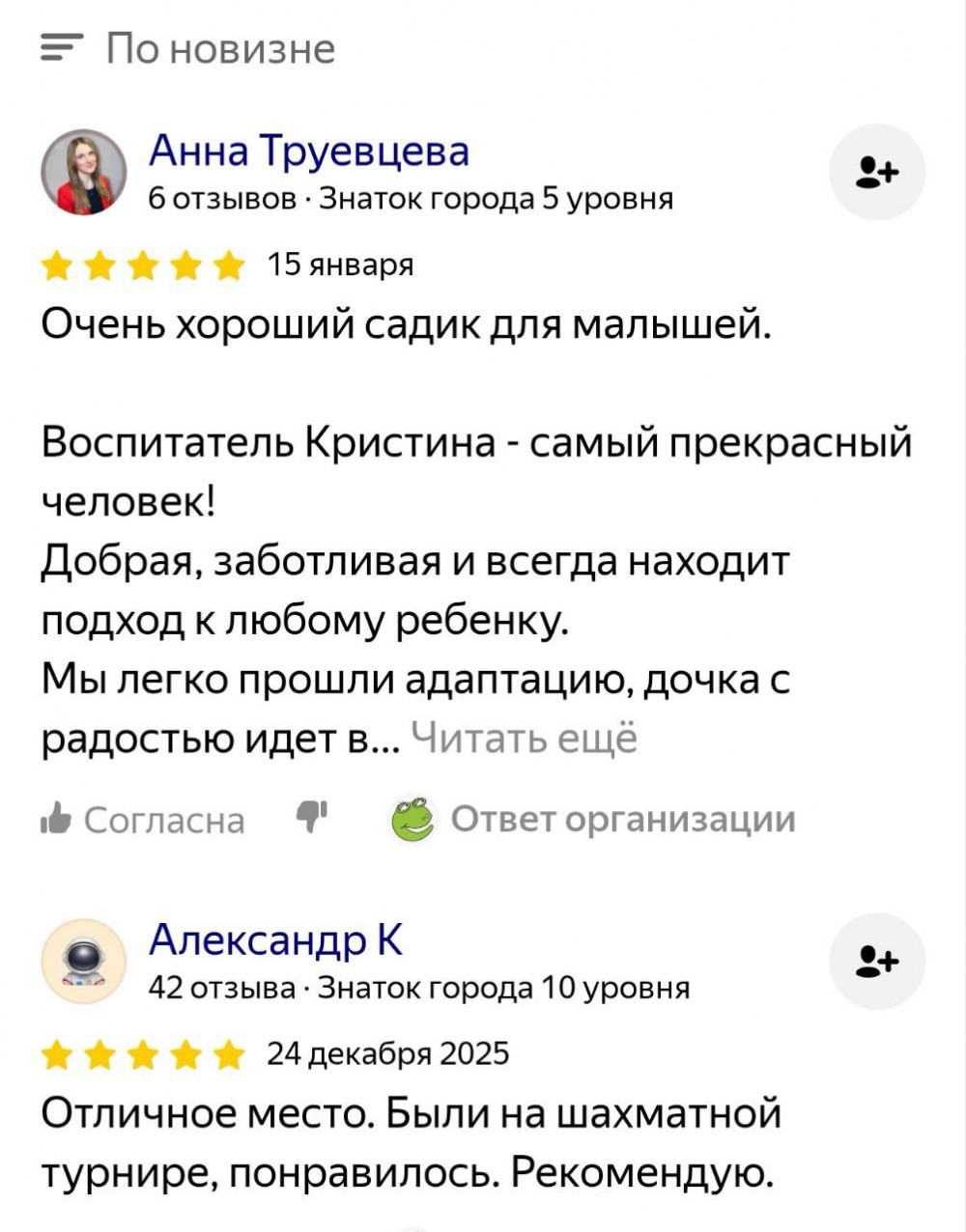Open Александр К's profile

tap(275, 939)
